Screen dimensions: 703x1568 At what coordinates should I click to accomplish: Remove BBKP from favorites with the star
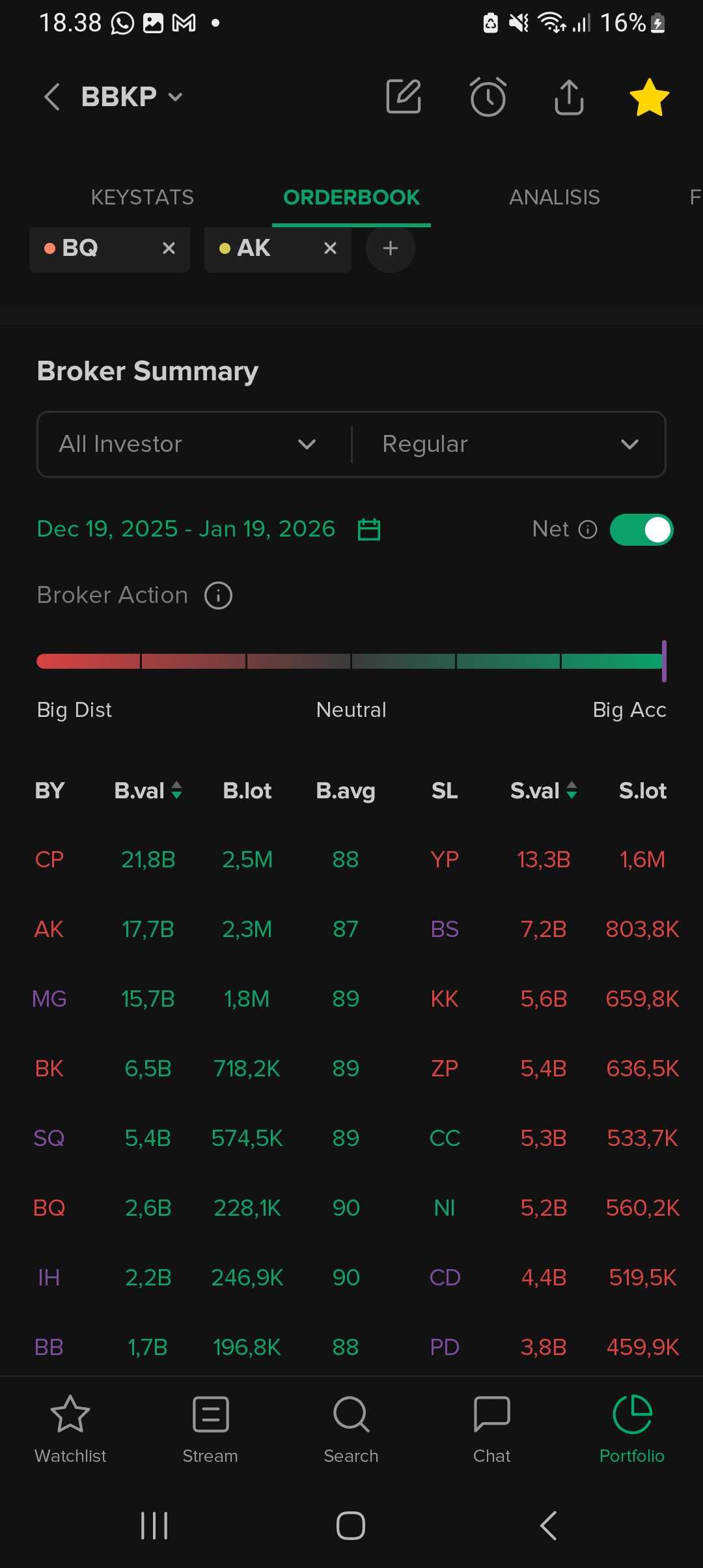649,98
